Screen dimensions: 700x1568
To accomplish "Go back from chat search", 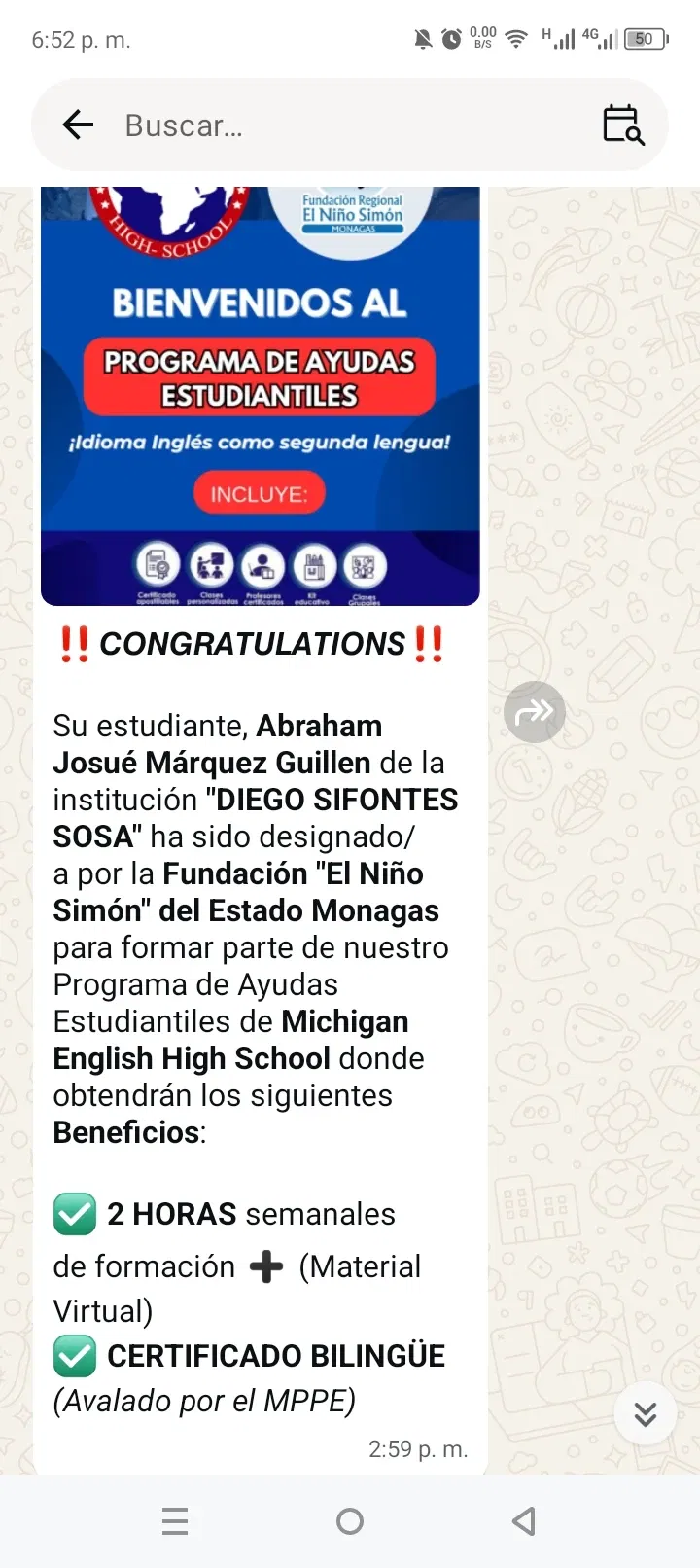I will pos(78,125).
